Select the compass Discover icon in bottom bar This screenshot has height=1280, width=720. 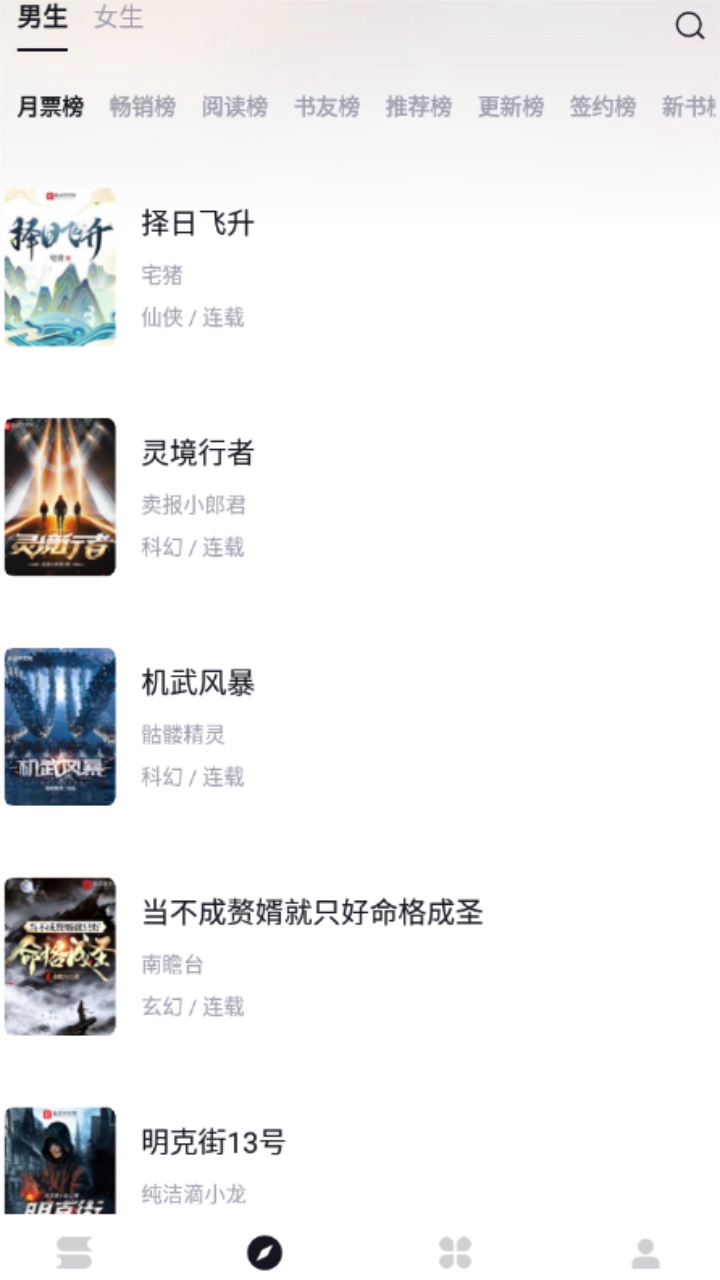(262, 1250)
